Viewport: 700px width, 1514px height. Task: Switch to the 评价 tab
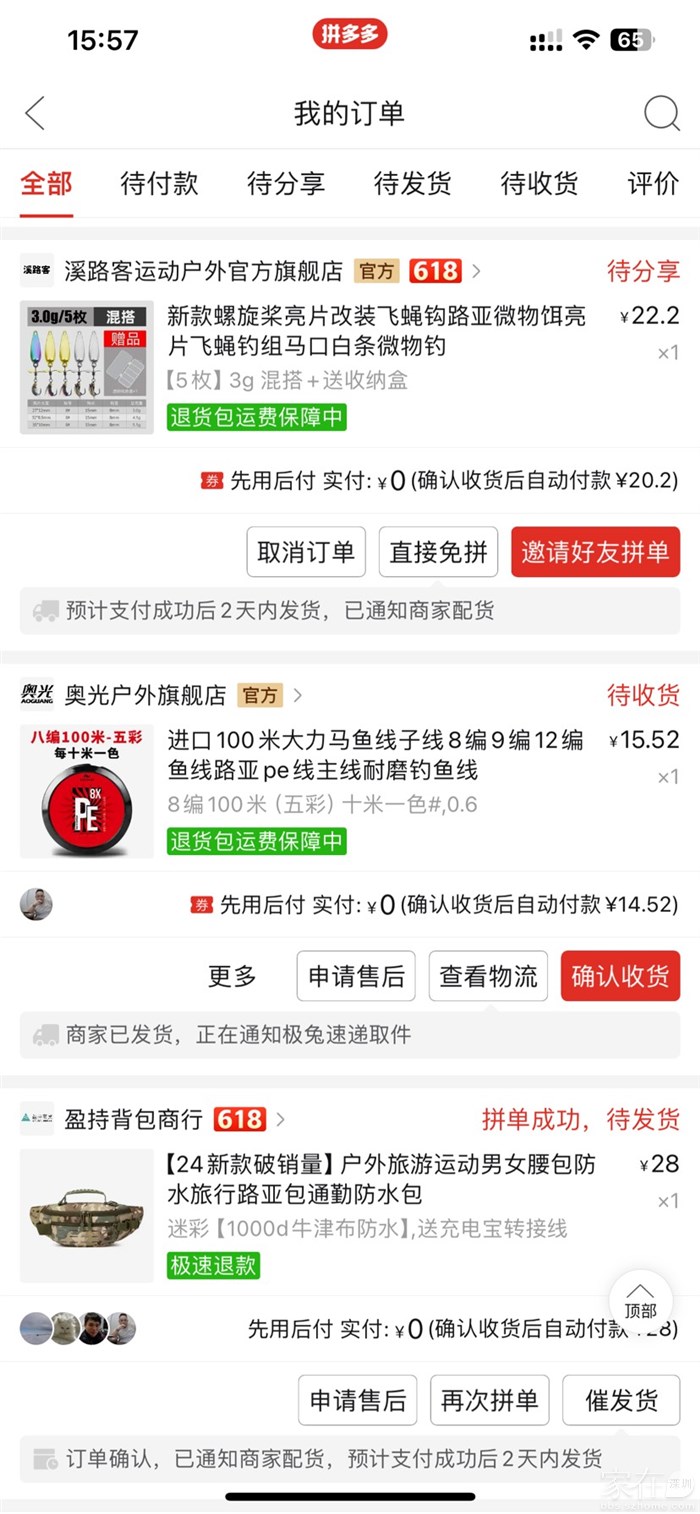[x=653, y=184]
